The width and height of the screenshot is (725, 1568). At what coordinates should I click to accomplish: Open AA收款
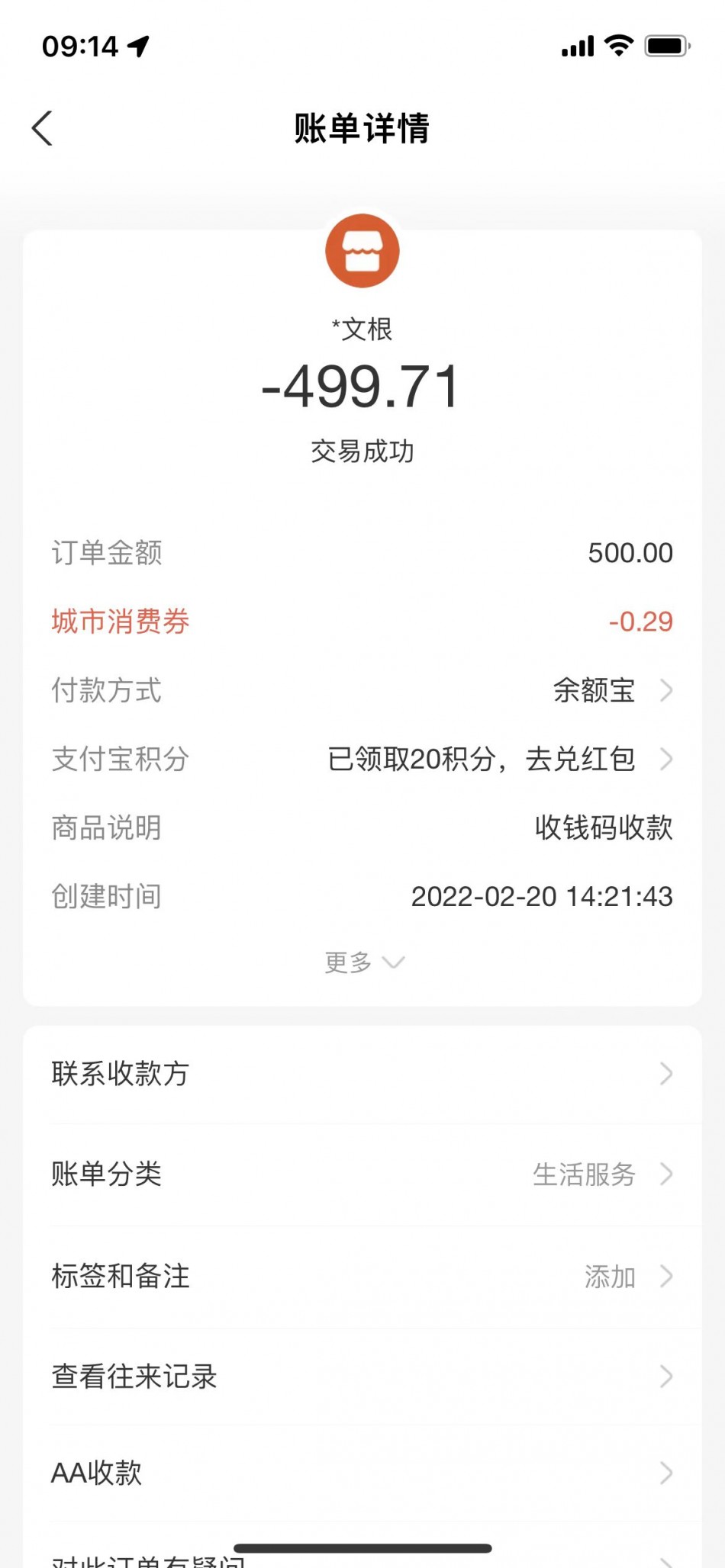coord(362,1473)
